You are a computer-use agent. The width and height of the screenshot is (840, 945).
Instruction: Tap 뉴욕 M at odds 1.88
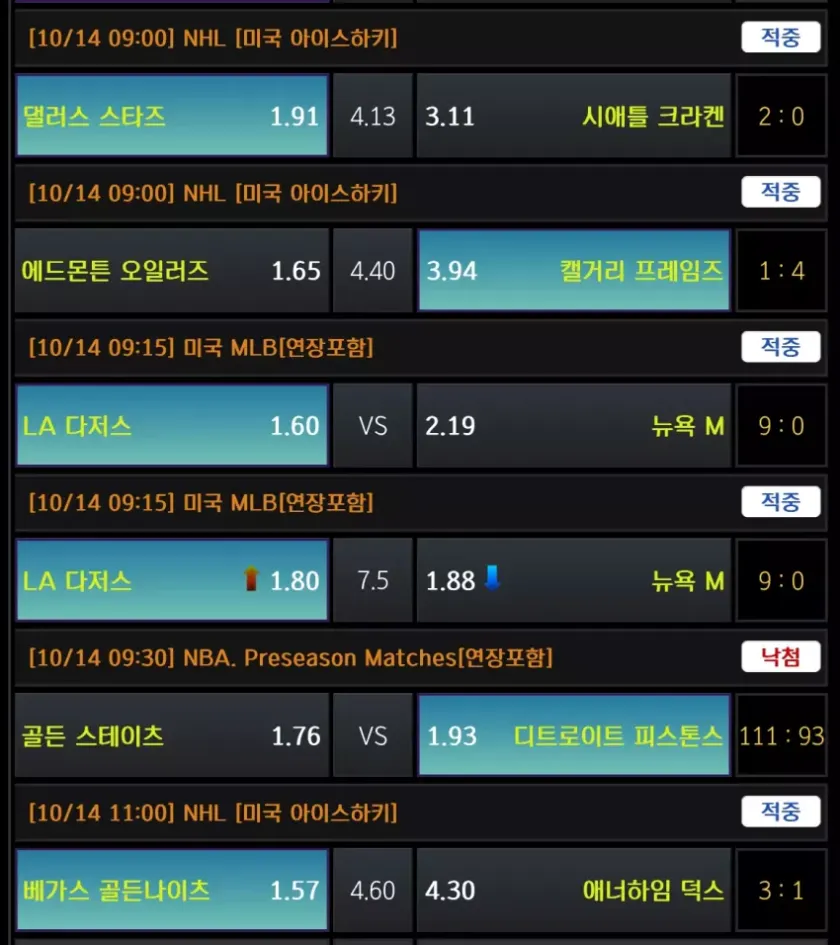(573, 581)
